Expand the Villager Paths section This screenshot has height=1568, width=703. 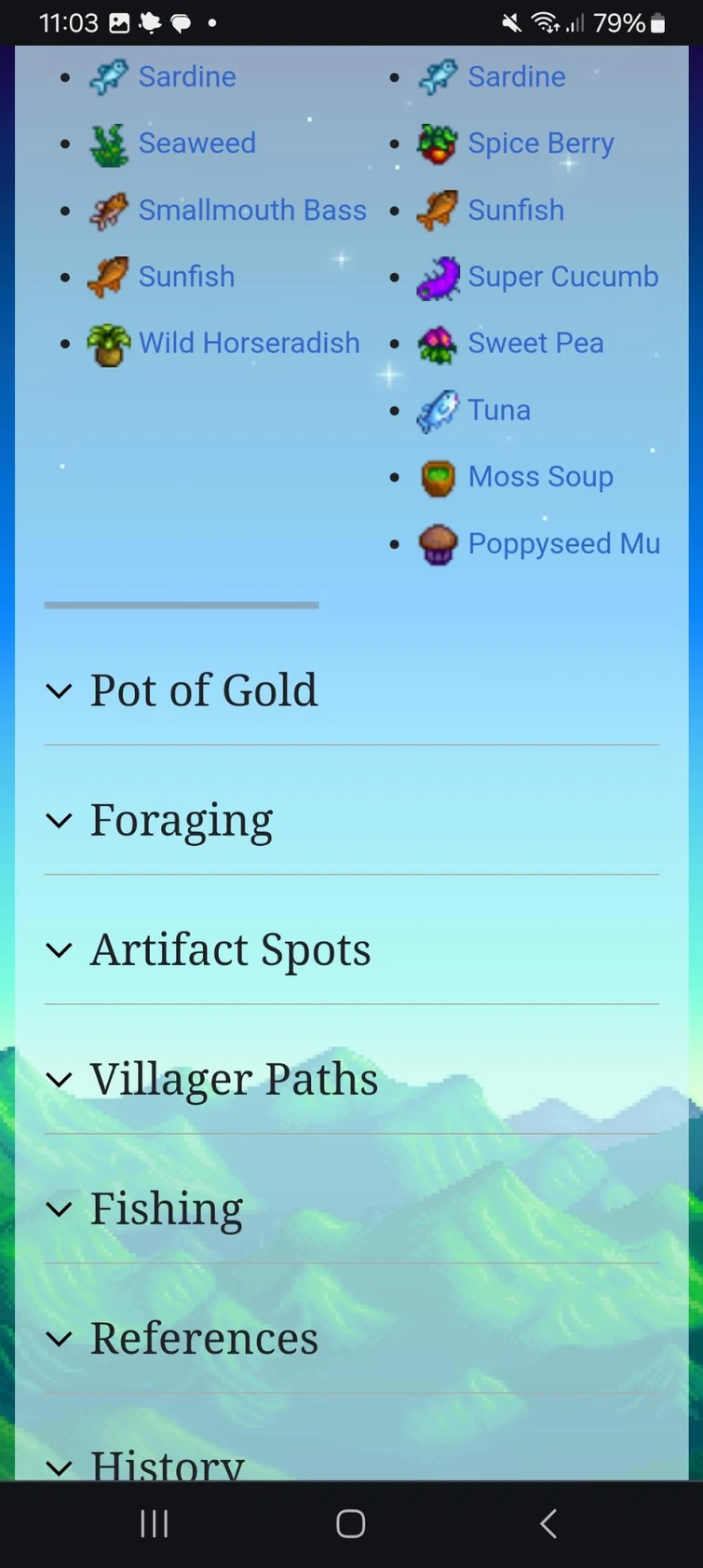tap(233, 1079)
